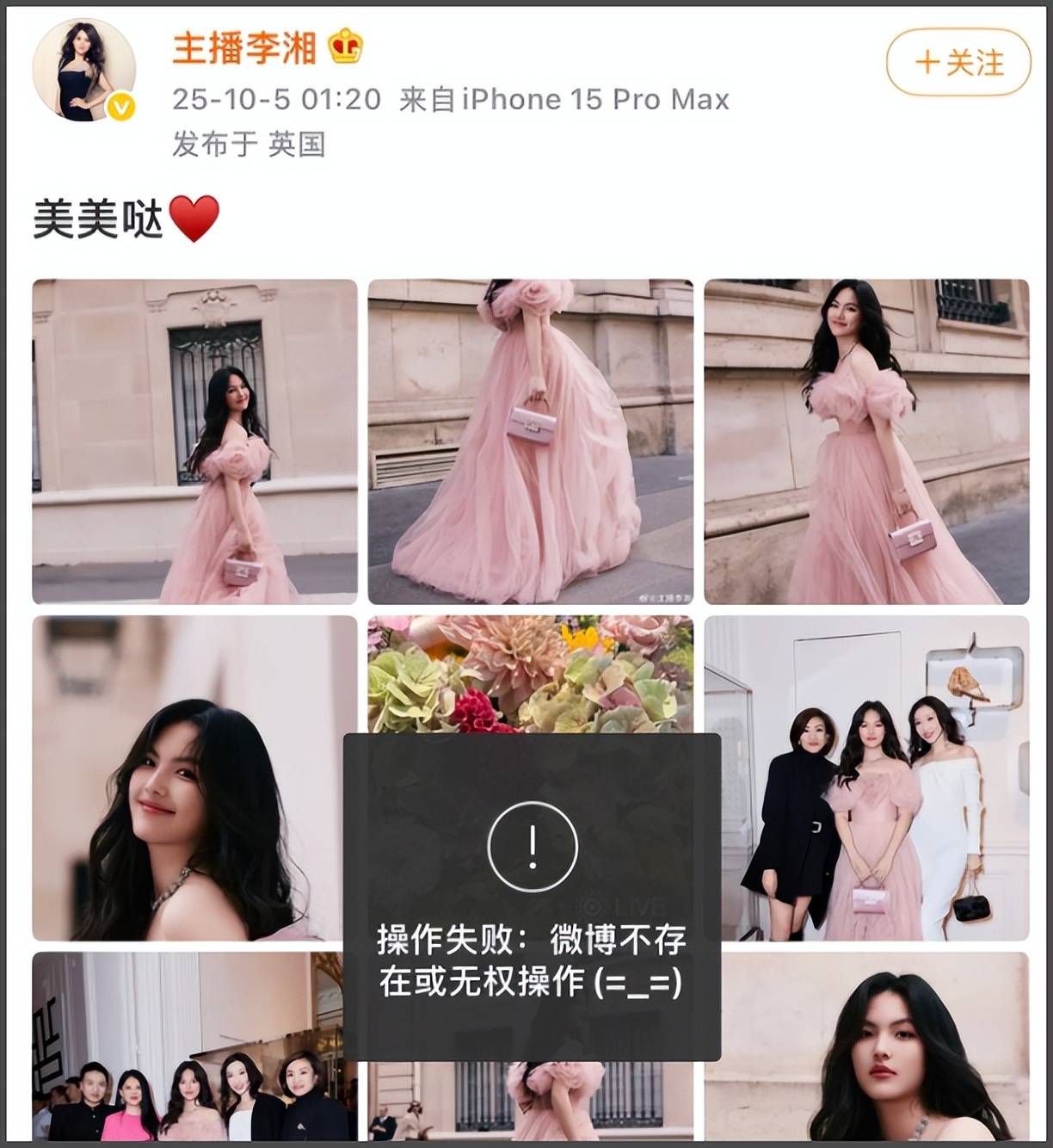Open third photo of woman by stone wall
1053x1148 pixels.
pyautogui.click(x=866, y=441)
